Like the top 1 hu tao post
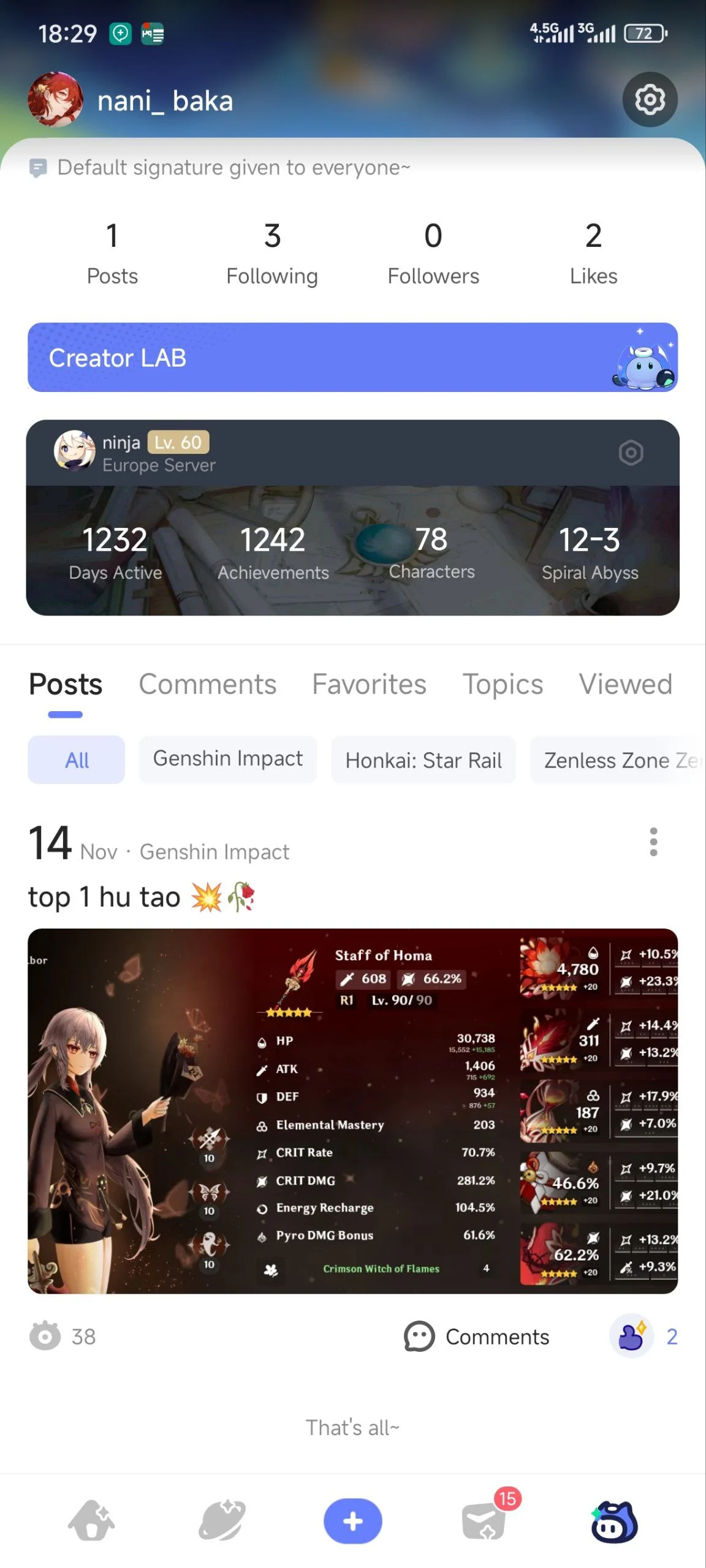 (x=632, y=1336)
